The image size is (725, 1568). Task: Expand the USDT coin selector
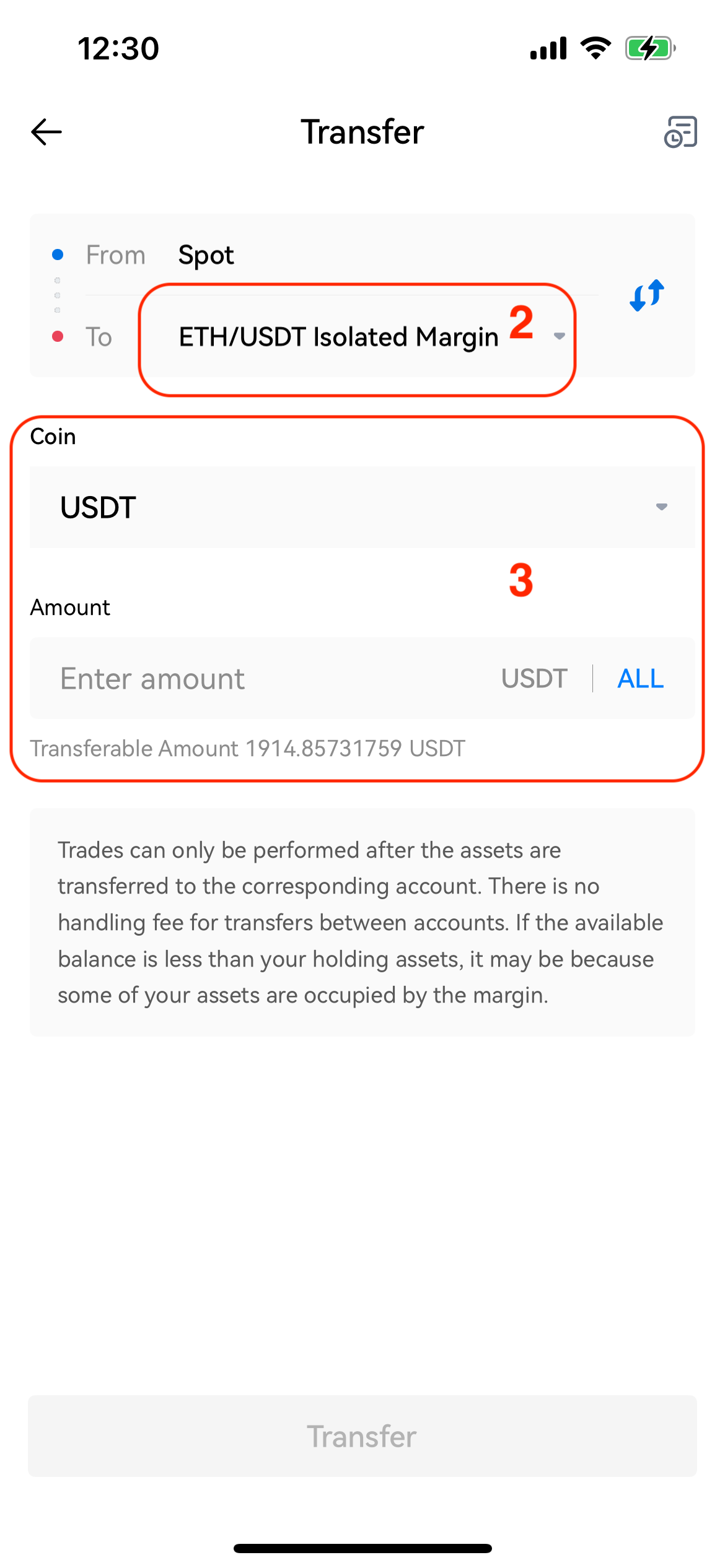[362, 507]
